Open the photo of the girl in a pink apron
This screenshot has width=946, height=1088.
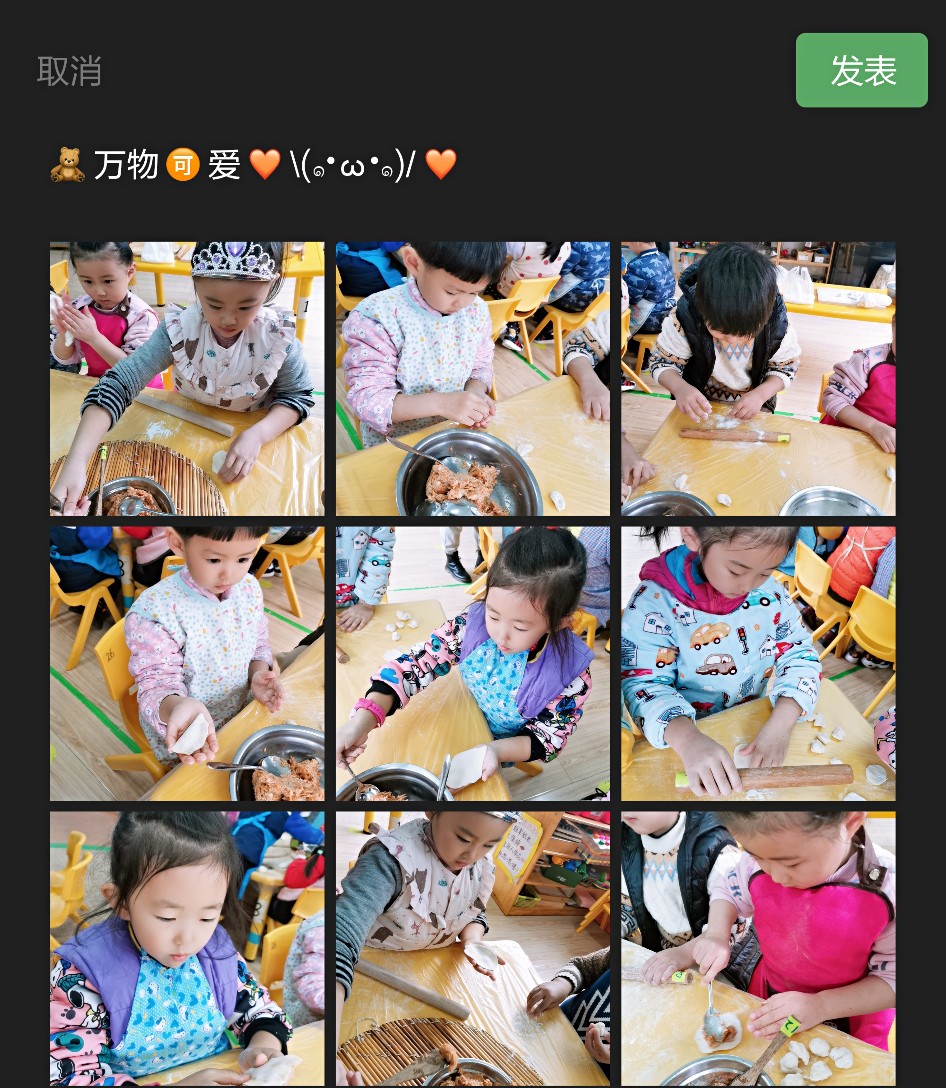coord(758,948)
